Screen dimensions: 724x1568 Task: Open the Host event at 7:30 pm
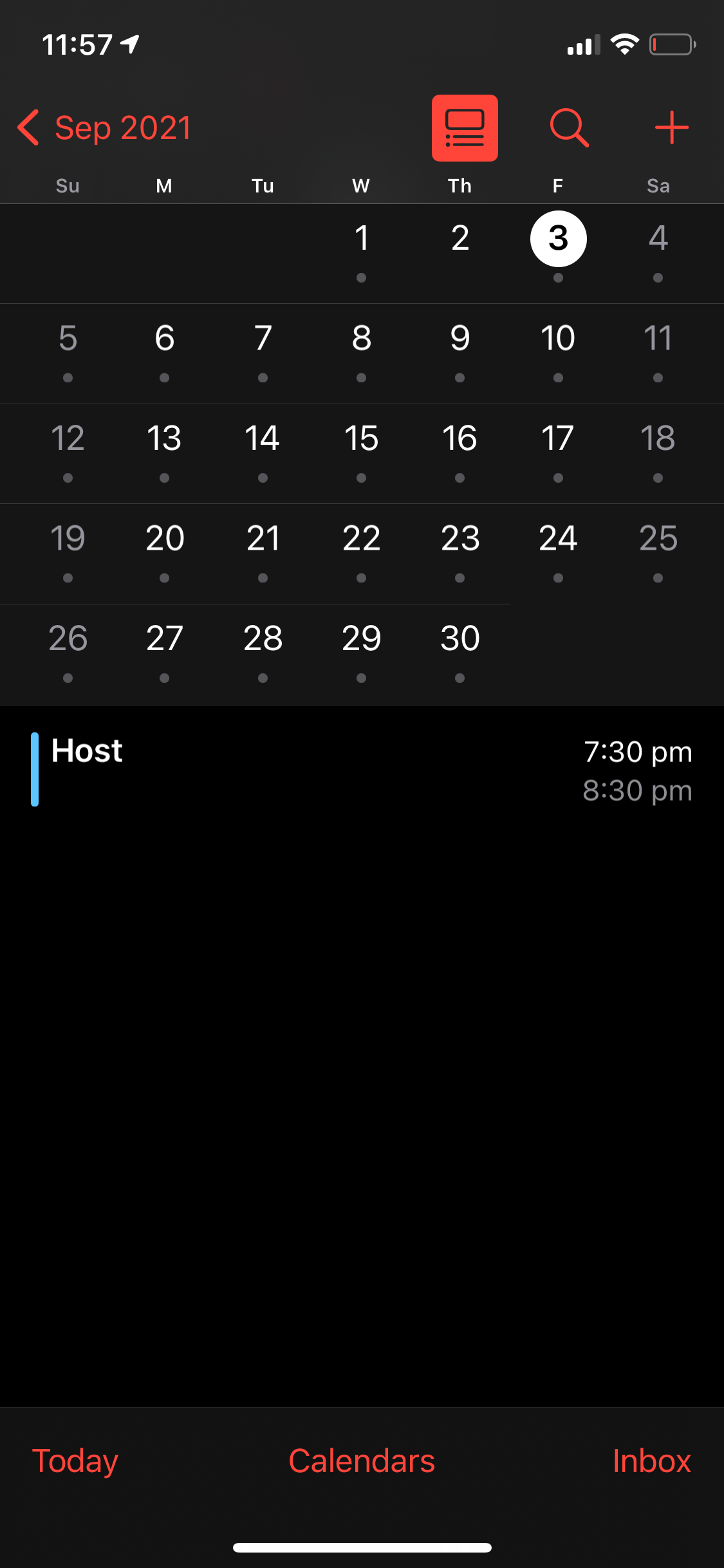tap(362, 769)
